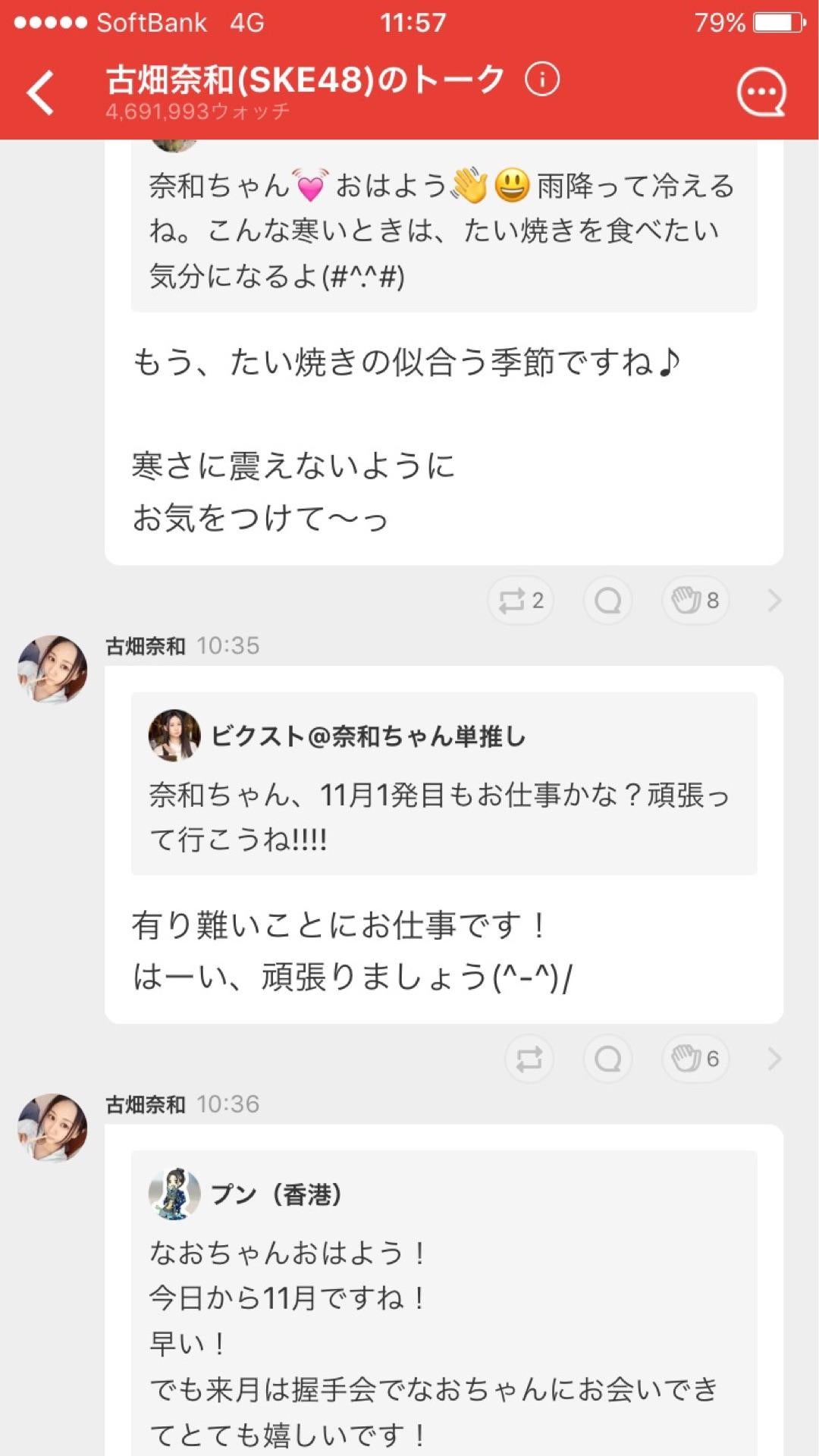This screenshot has width=819, height=1456.
Task: Expand details via chevron beside the 8 claps
Action: (x=775, y=600)
